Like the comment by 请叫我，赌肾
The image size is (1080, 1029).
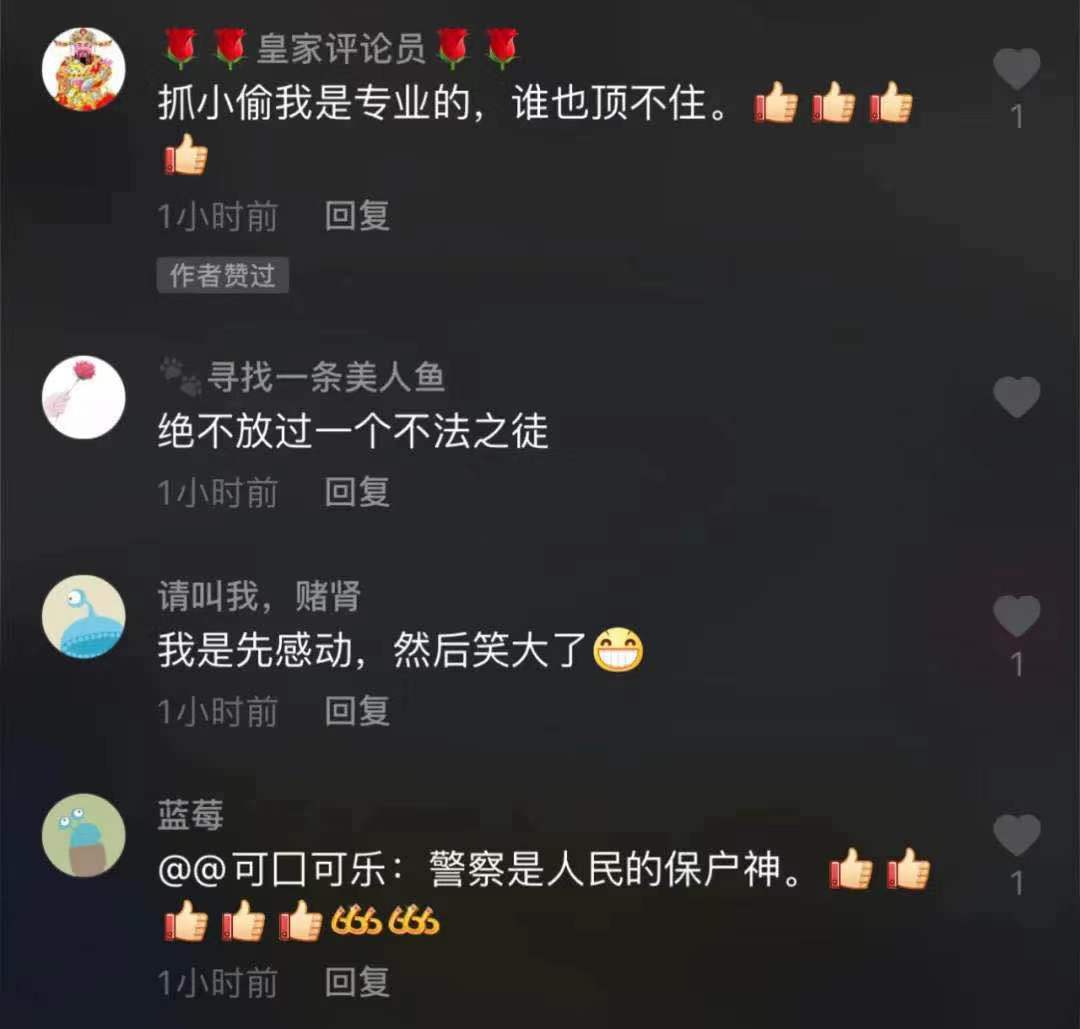(x=1016, y=616)
